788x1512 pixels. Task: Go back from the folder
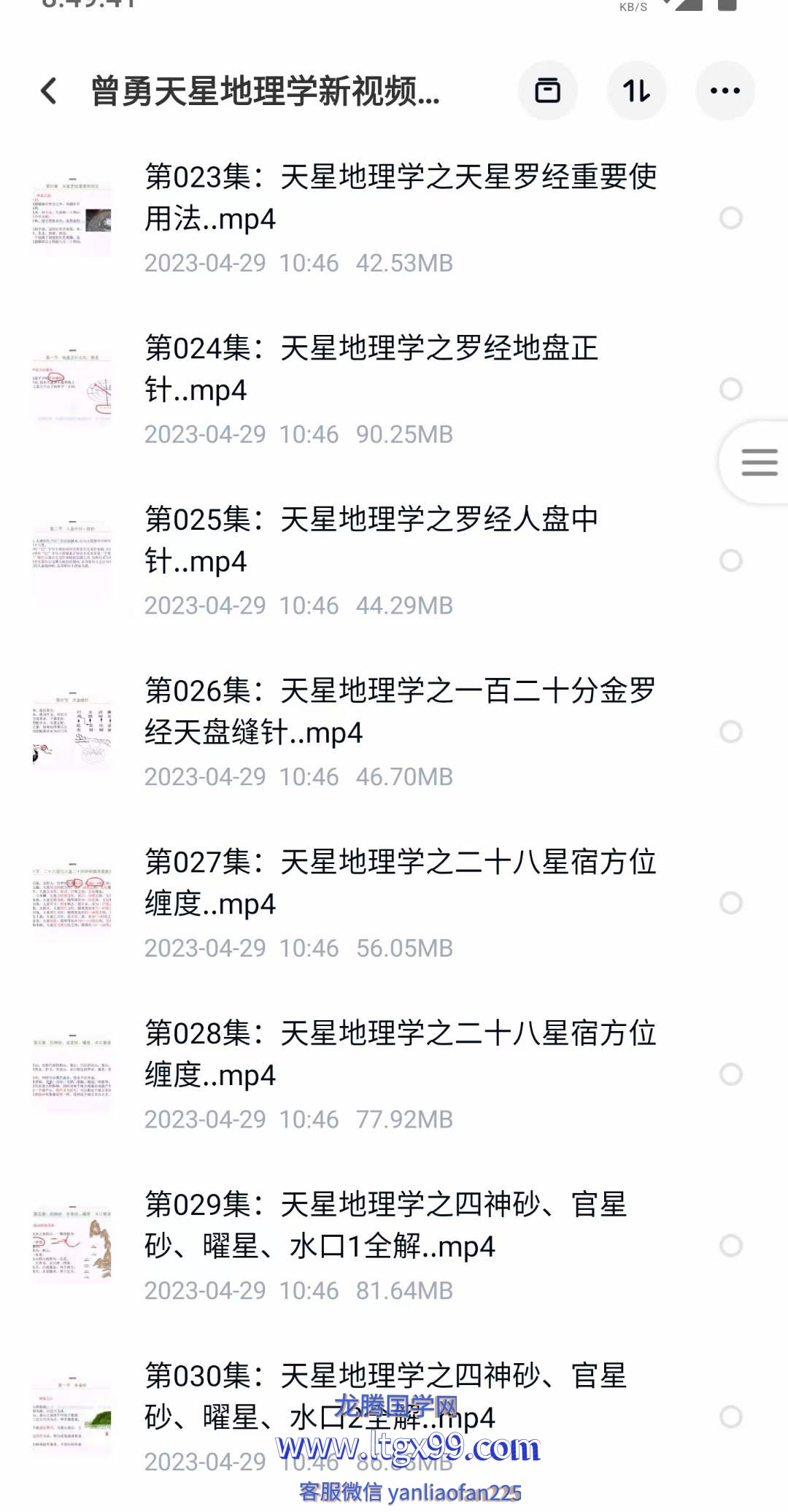point(49,91)
